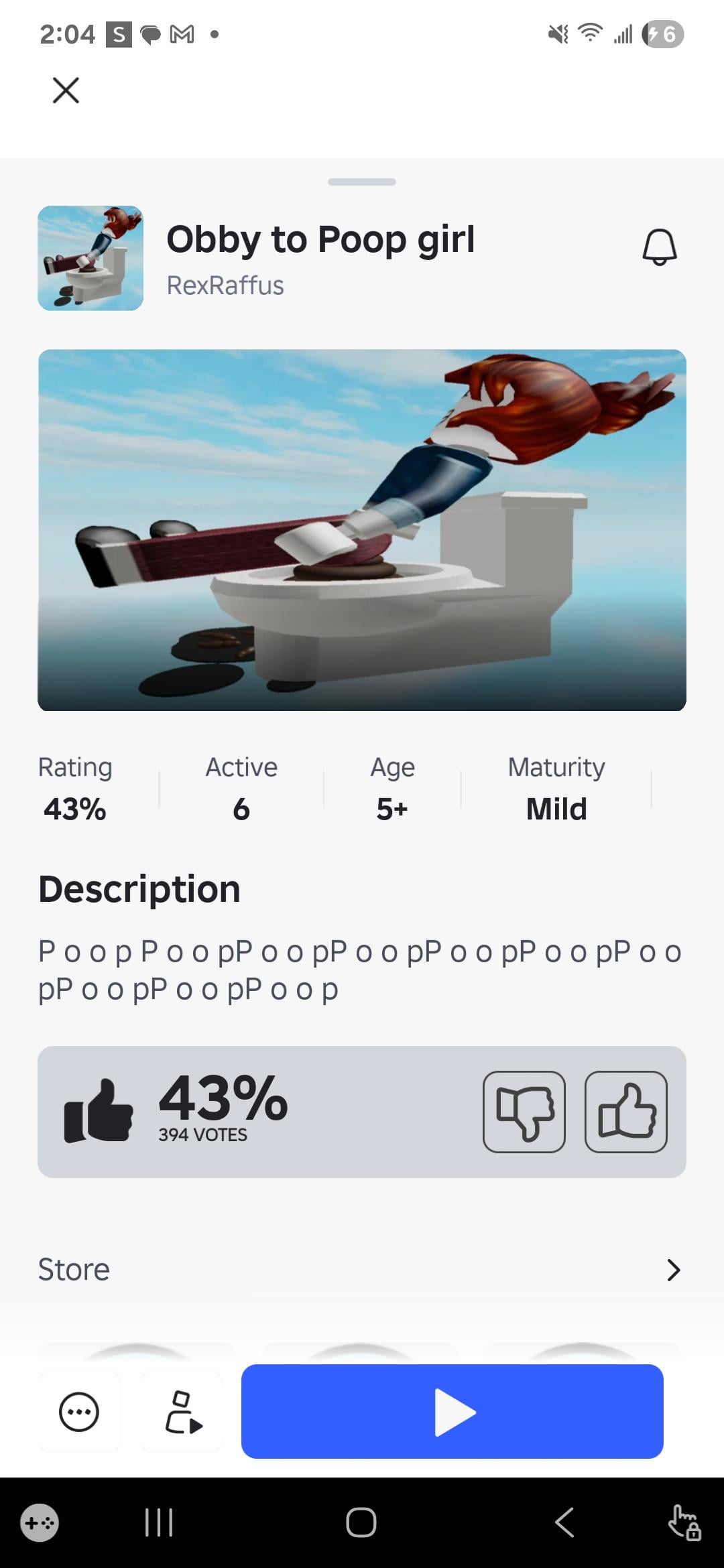The height and width of the screenshot is (1568, 724).
Task: Dislike Obby to Poop girl
Action: [x=524, y=1112]
